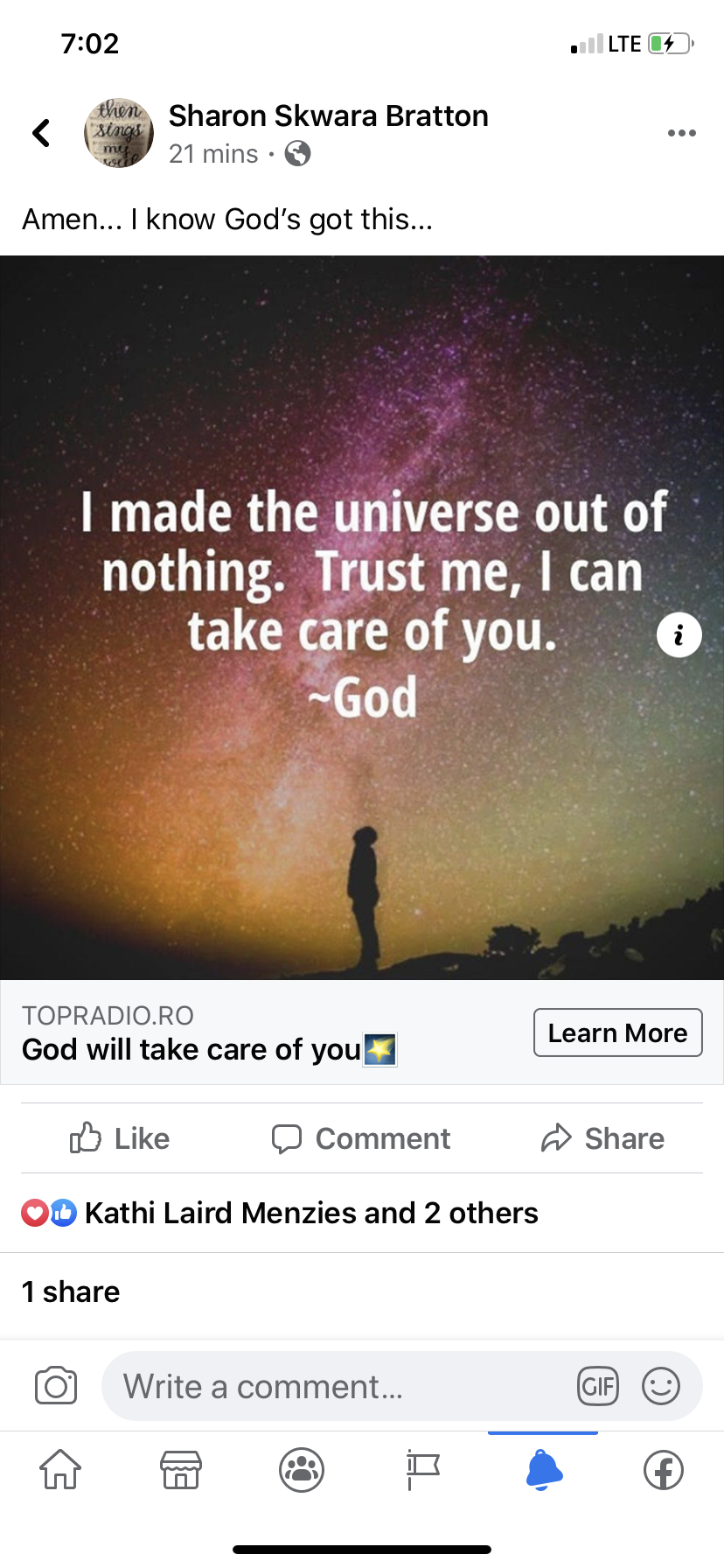Image resolution: width=724 pixels, height=1568 pixels.
Task: Tap the Learn More button
Action: pos(617,1032)
